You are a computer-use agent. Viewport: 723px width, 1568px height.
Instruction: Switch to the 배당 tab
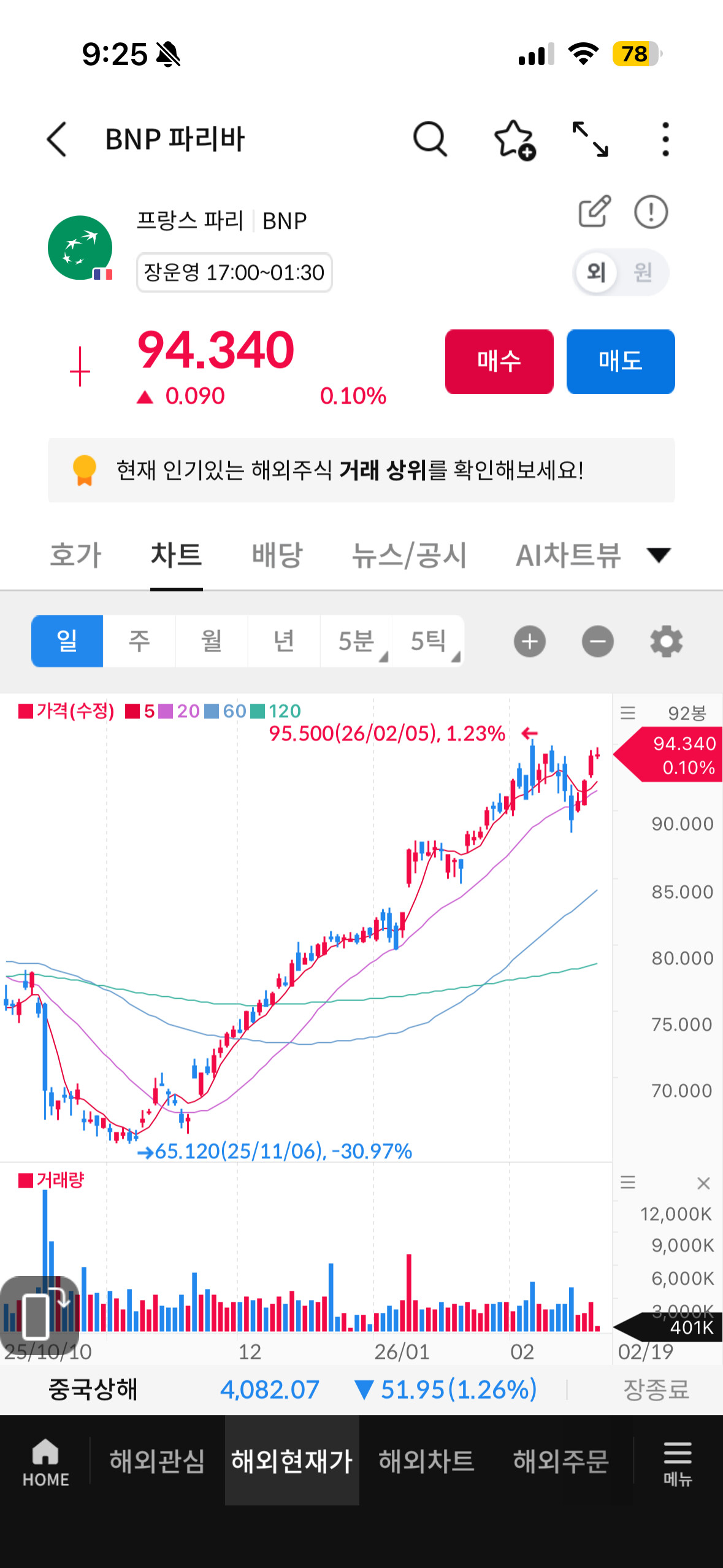point(277,555)
